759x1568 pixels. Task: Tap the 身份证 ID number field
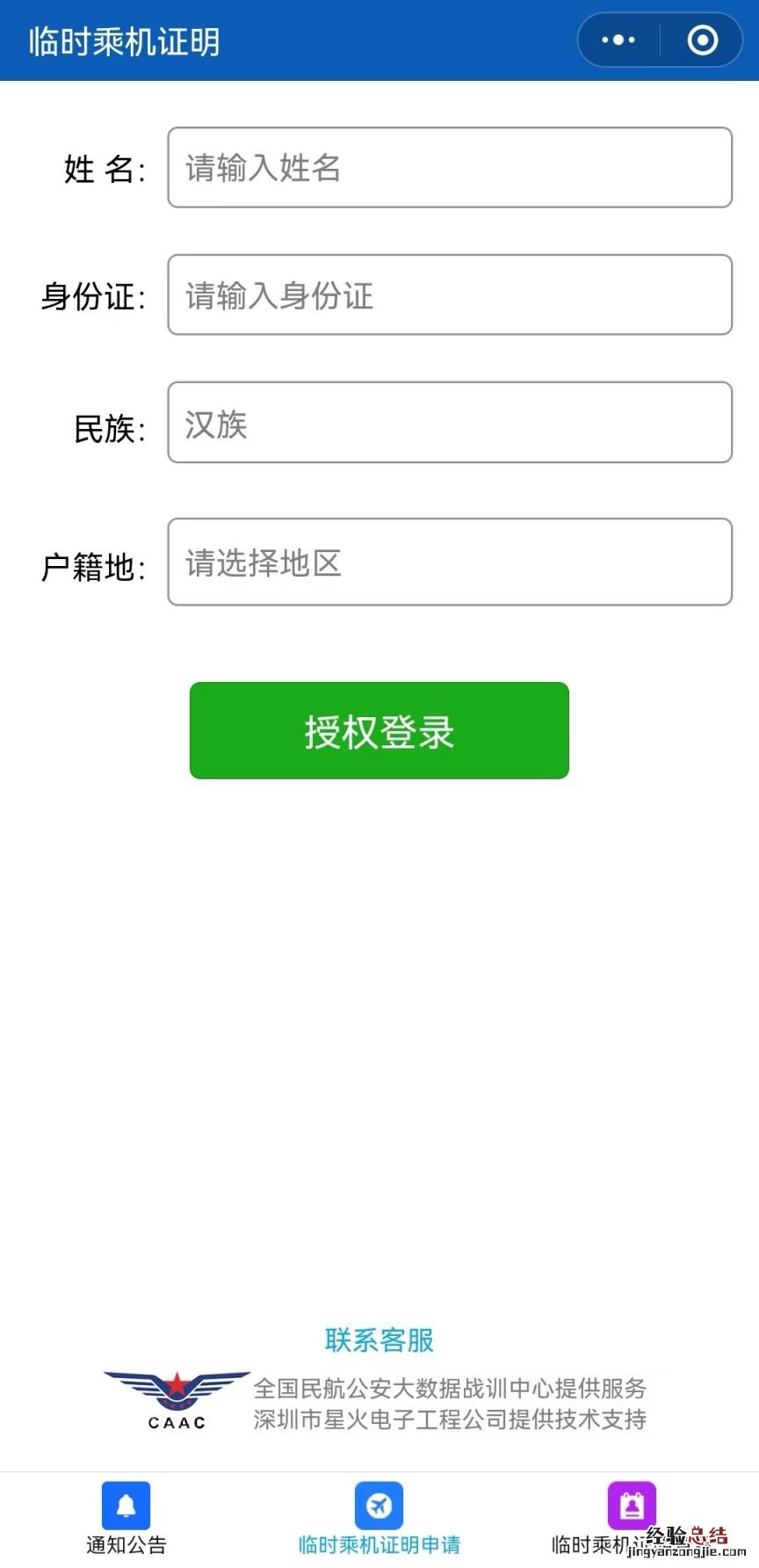coord(449,294)
